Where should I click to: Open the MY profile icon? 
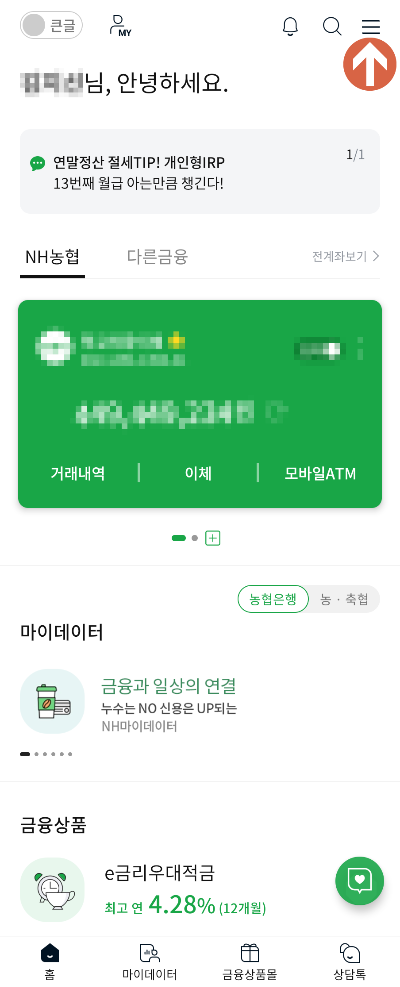pyautogui.click(x=118, y=26)
